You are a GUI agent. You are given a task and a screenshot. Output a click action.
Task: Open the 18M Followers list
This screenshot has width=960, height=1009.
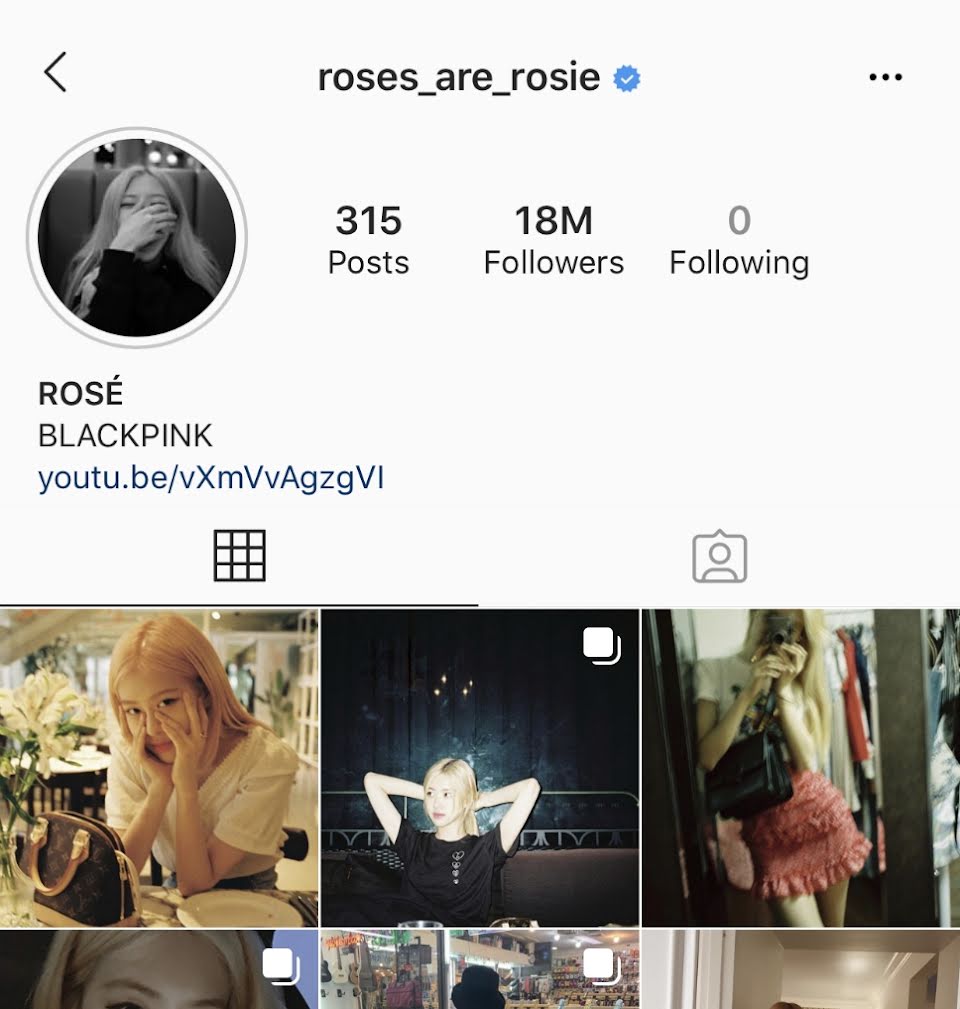click(x=553, y=240)
